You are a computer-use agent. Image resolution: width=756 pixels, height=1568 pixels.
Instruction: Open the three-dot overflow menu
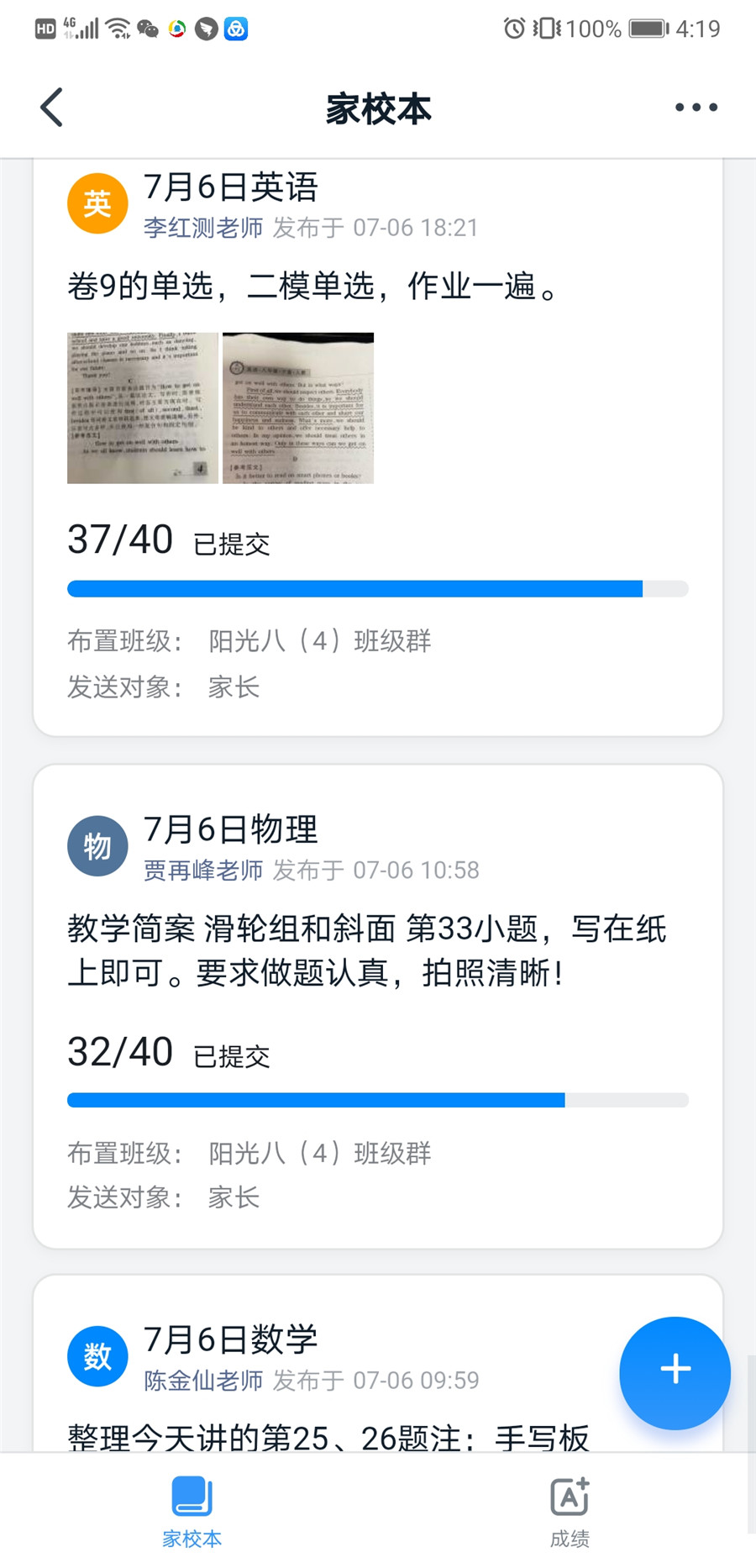696,108
